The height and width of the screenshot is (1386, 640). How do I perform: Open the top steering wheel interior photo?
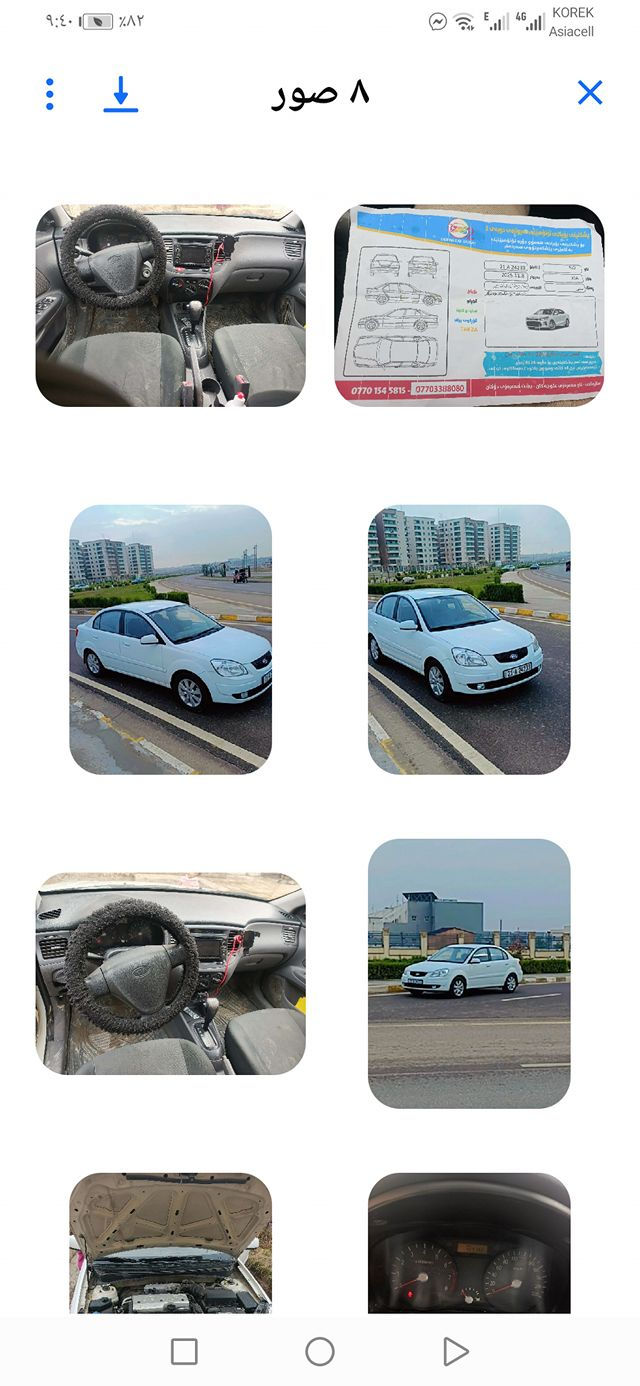(x=170, y=305)
